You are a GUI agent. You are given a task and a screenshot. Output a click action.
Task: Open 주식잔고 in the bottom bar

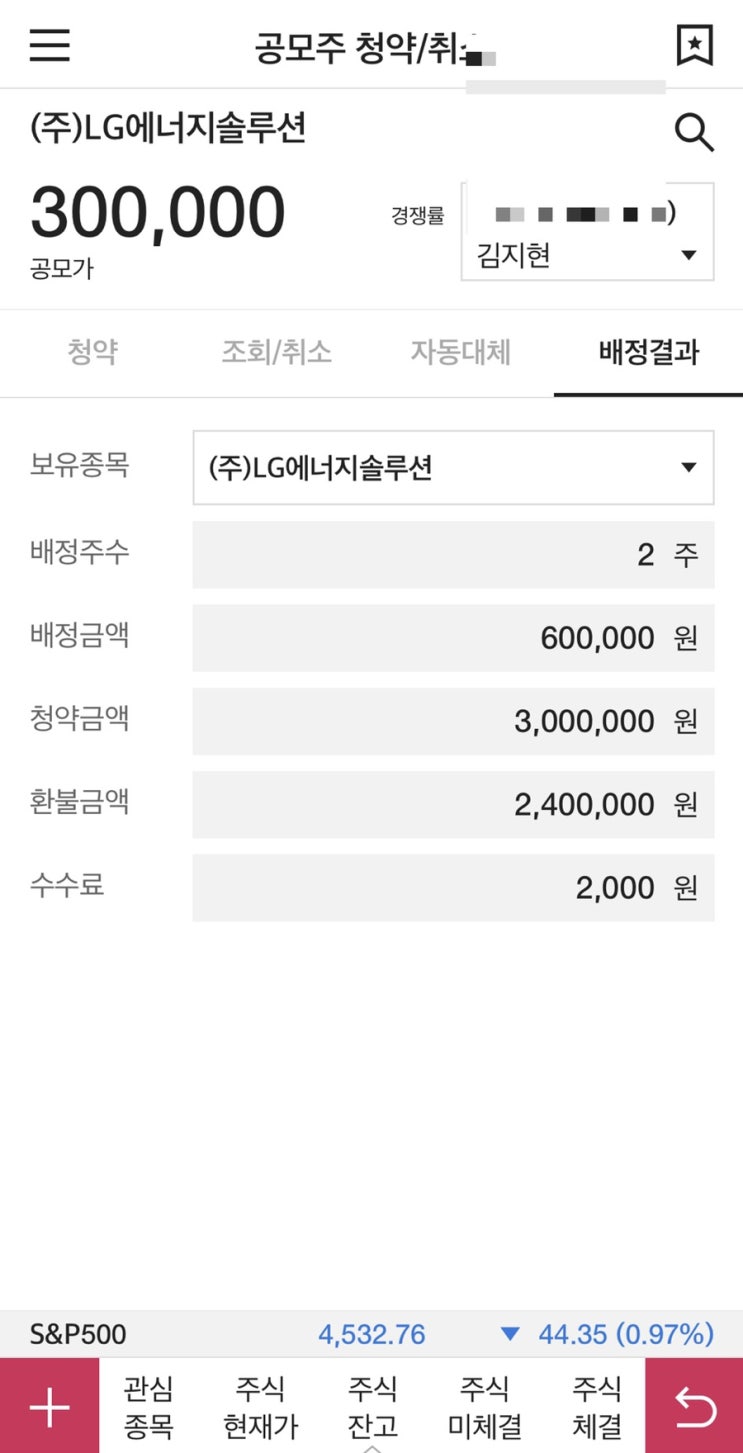click(372, 1406)
